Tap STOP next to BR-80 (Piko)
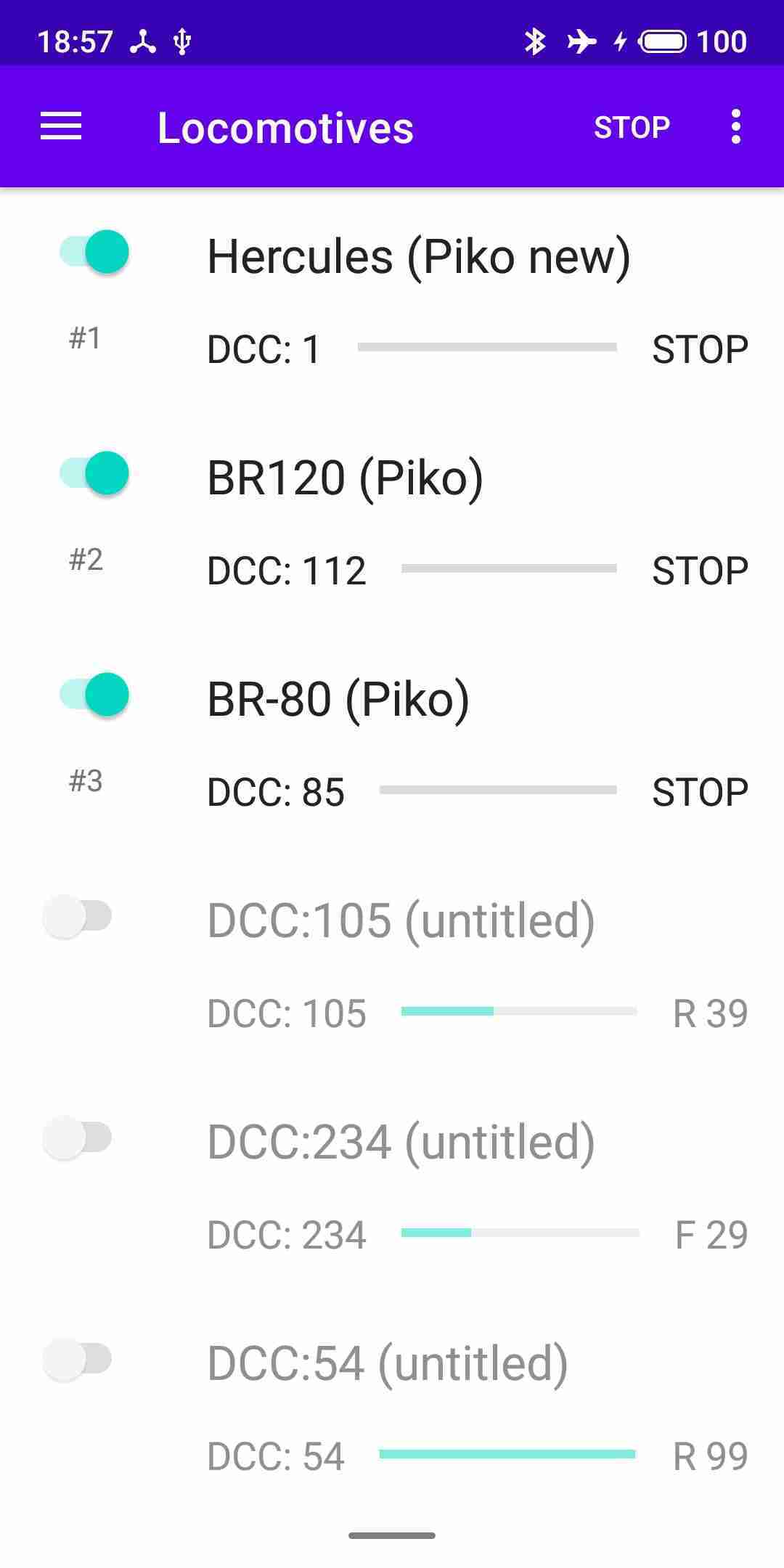The image size is (784, 1568). [x=699, y=791]
